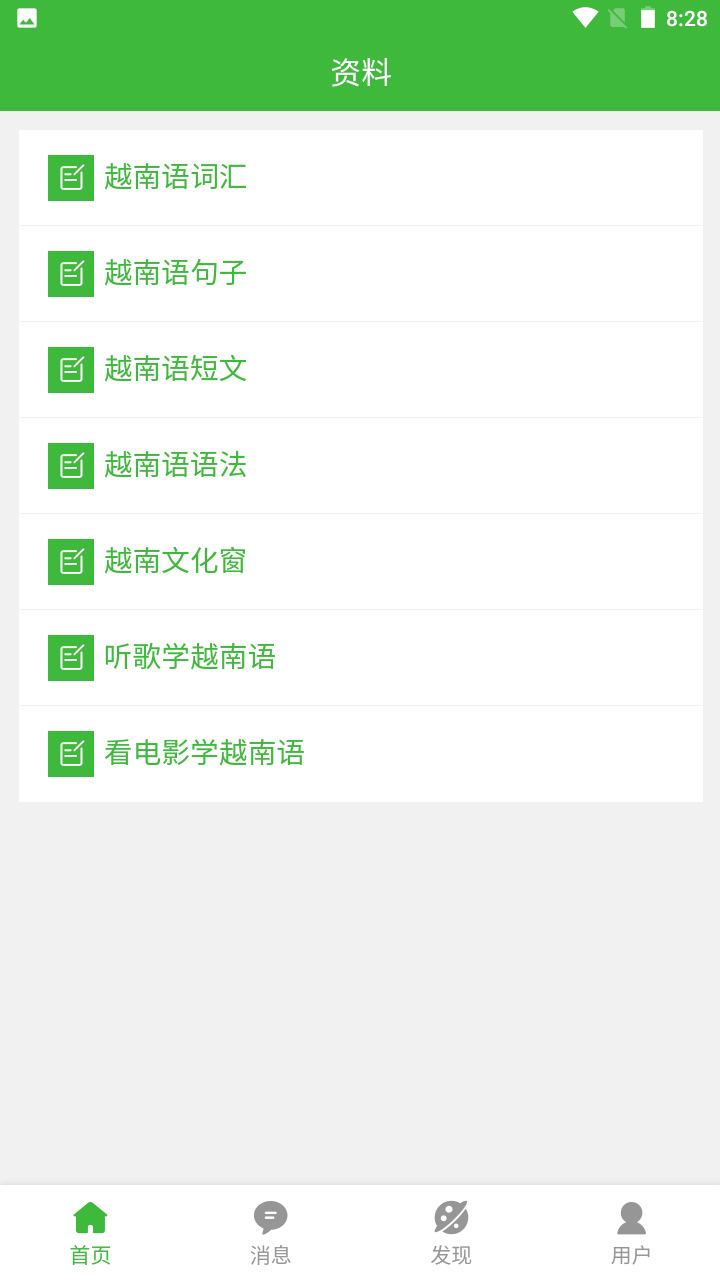
Task: Open the 听歌学越南语 lesson
Action: point(190,657)
